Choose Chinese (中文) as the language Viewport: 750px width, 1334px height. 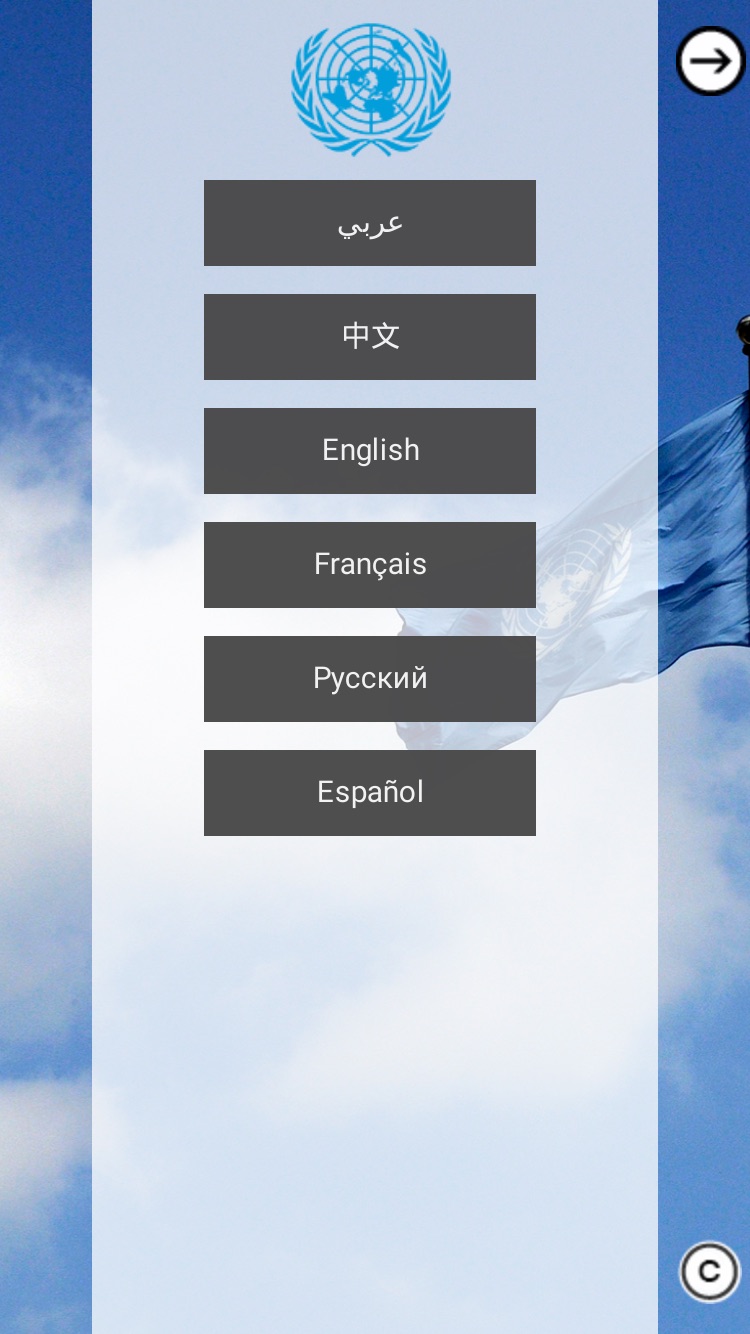point(370,337)
